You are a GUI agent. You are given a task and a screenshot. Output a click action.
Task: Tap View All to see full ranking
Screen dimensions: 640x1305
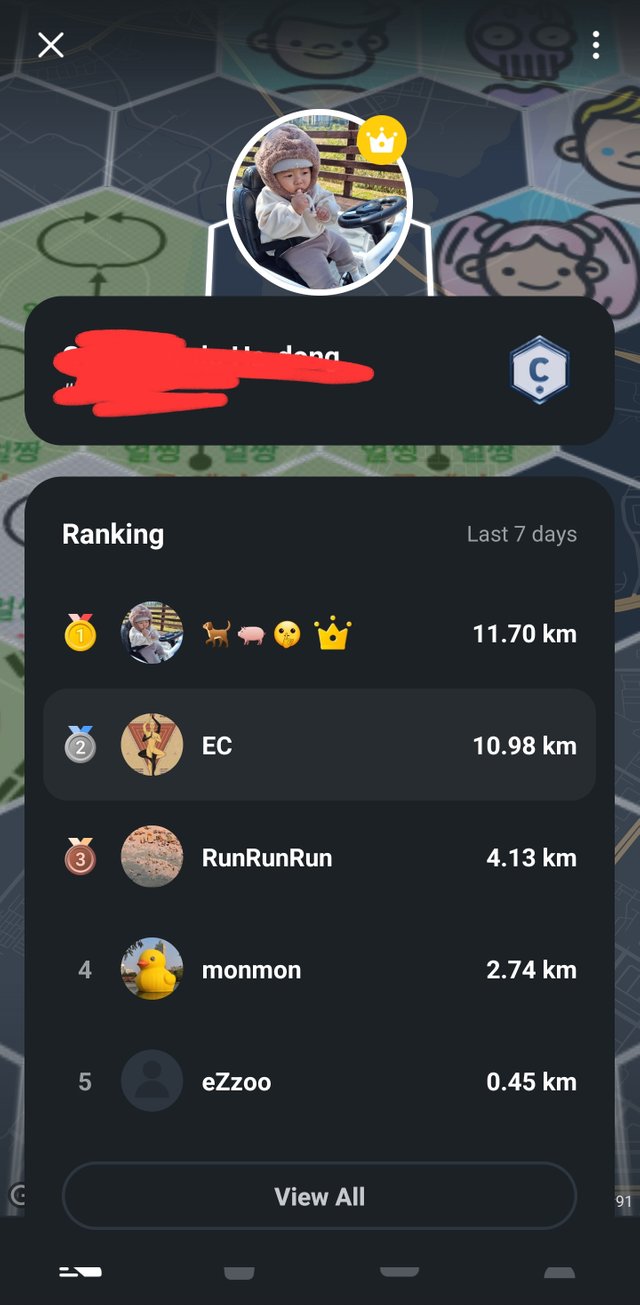(x=319, y=1196)
